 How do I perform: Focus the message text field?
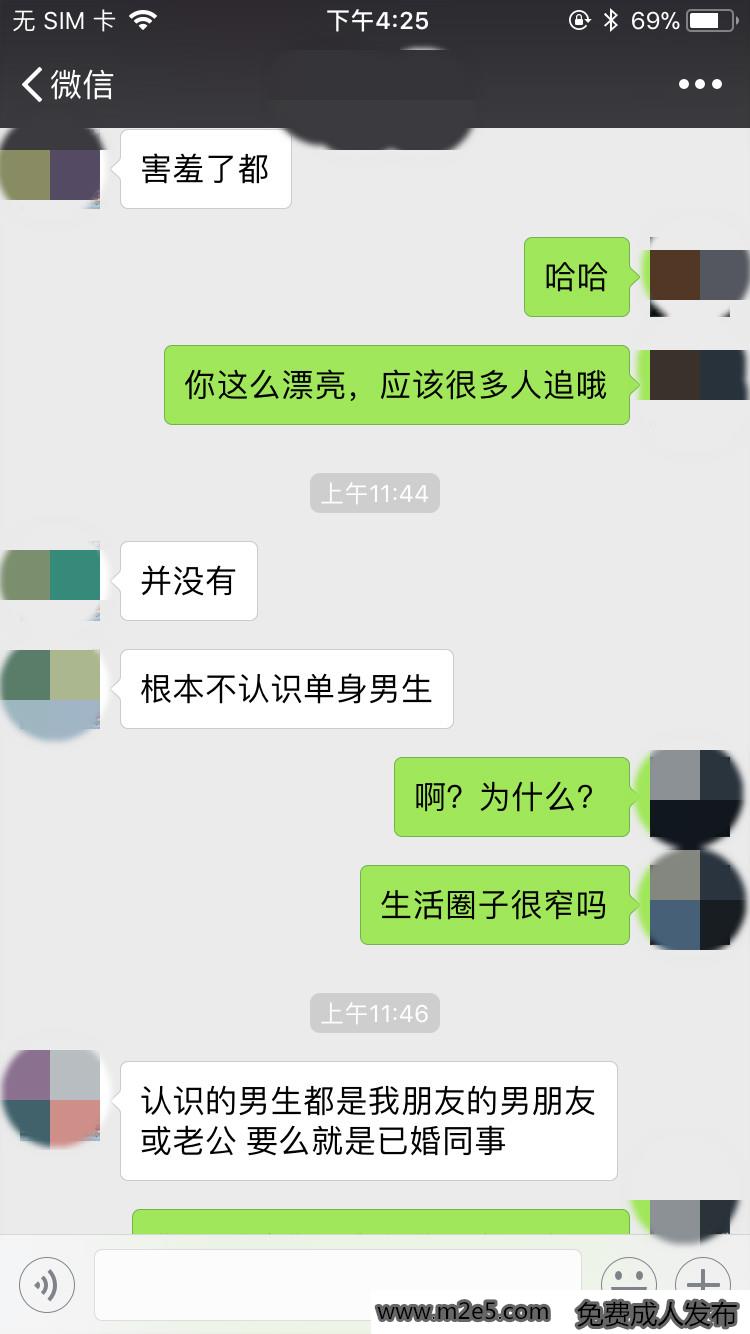pos(337,1283)
